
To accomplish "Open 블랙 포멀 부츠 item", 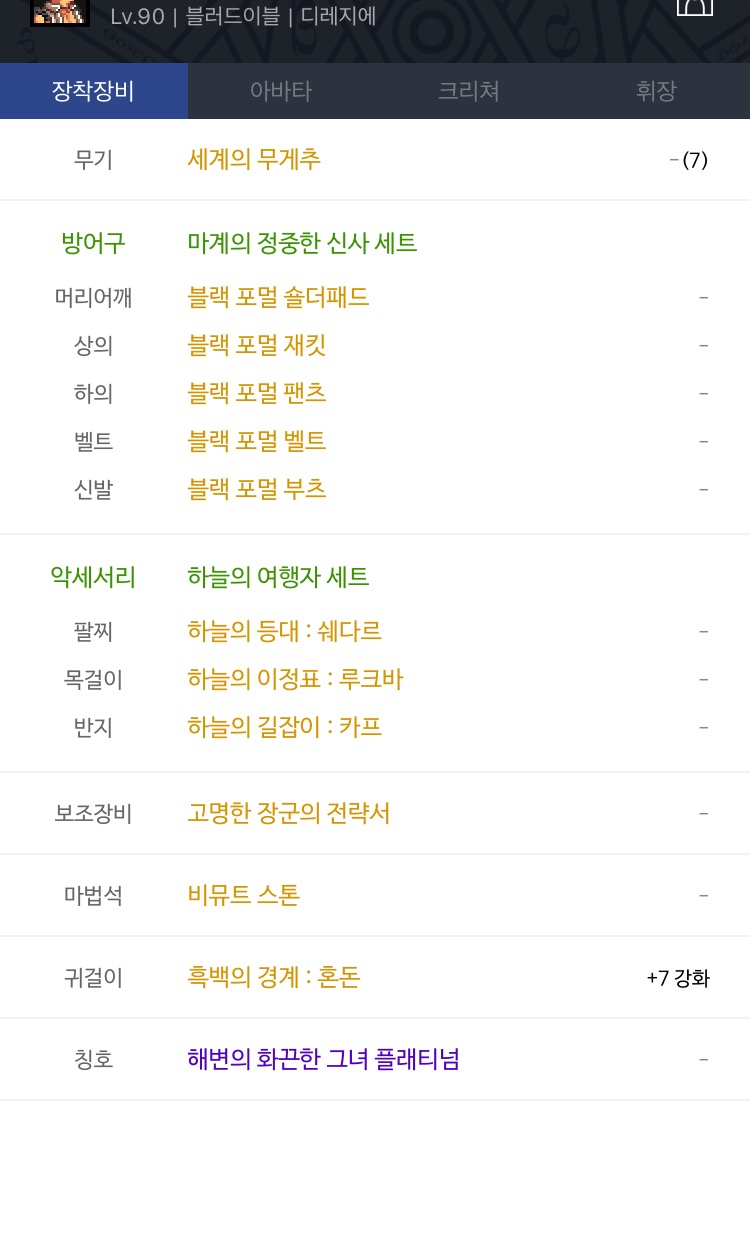I will point(257,489).
